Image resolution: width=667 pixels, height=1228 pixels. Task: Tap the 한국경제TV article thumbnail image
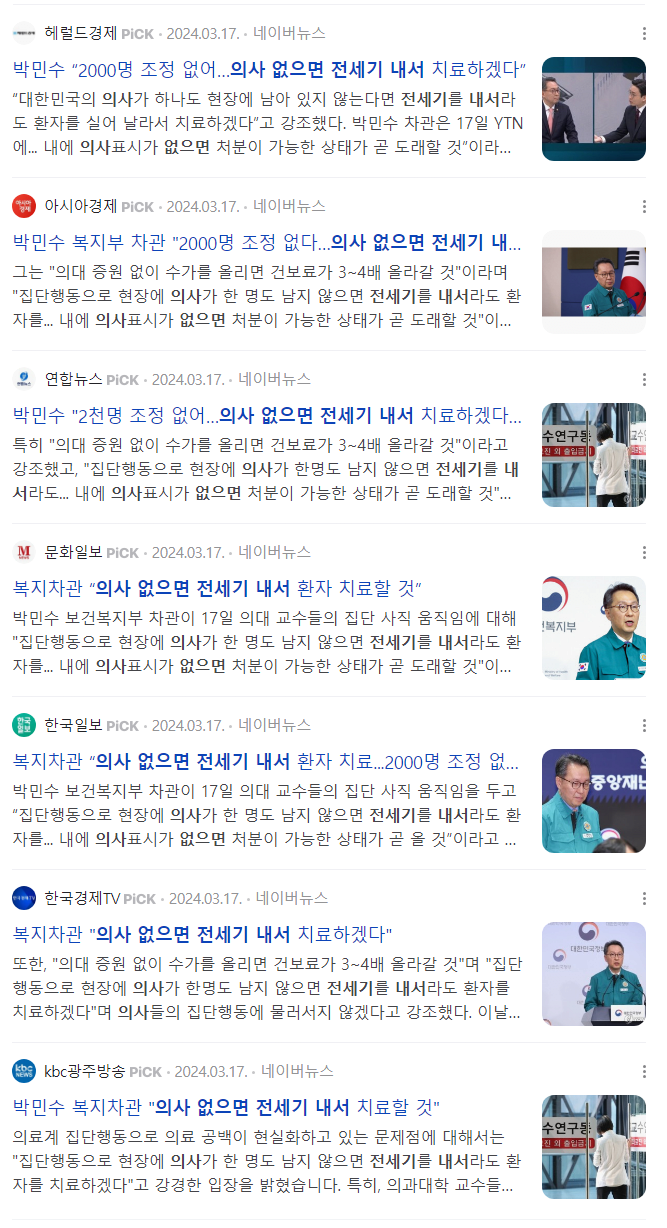[593, 974]
